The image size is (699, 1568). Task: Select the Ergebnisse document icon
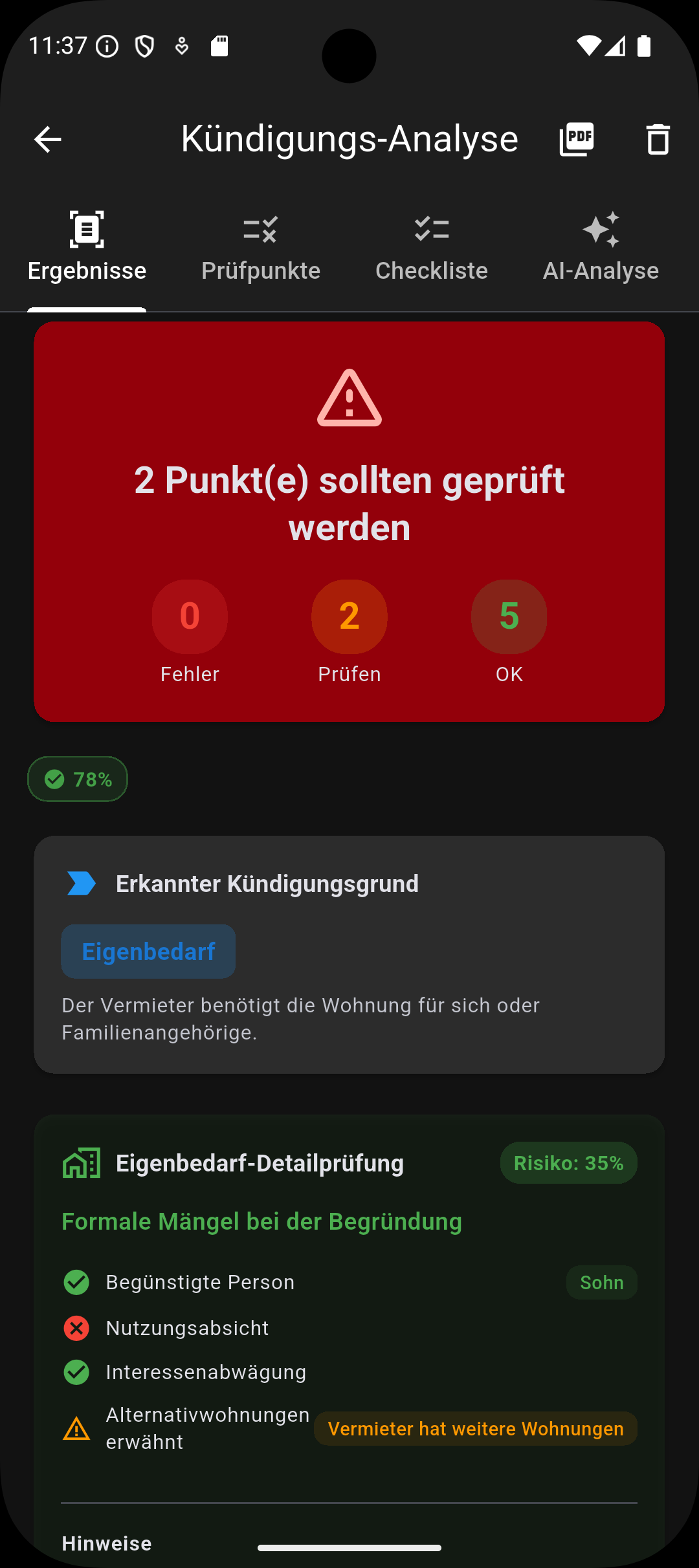(86, 230)
